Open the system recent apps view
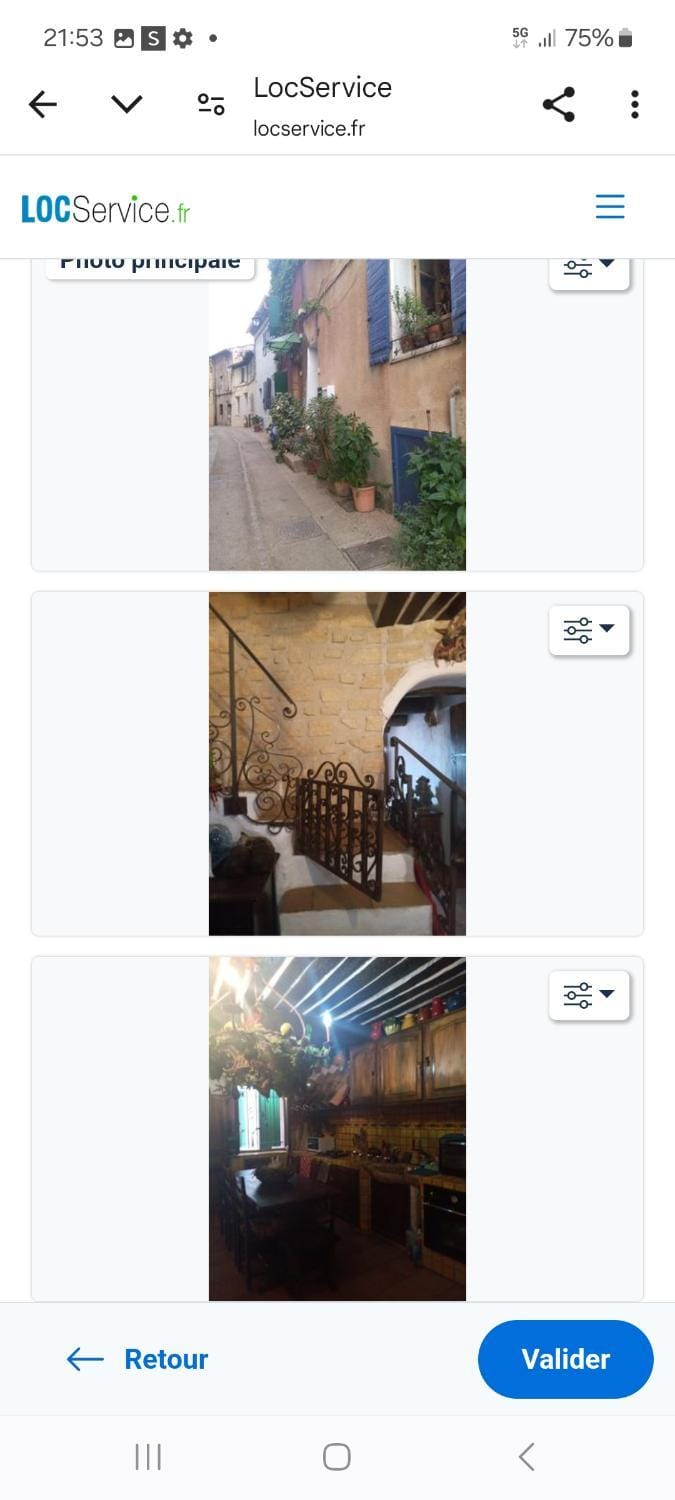The image size is (675, 1500). click(148, 1457)
